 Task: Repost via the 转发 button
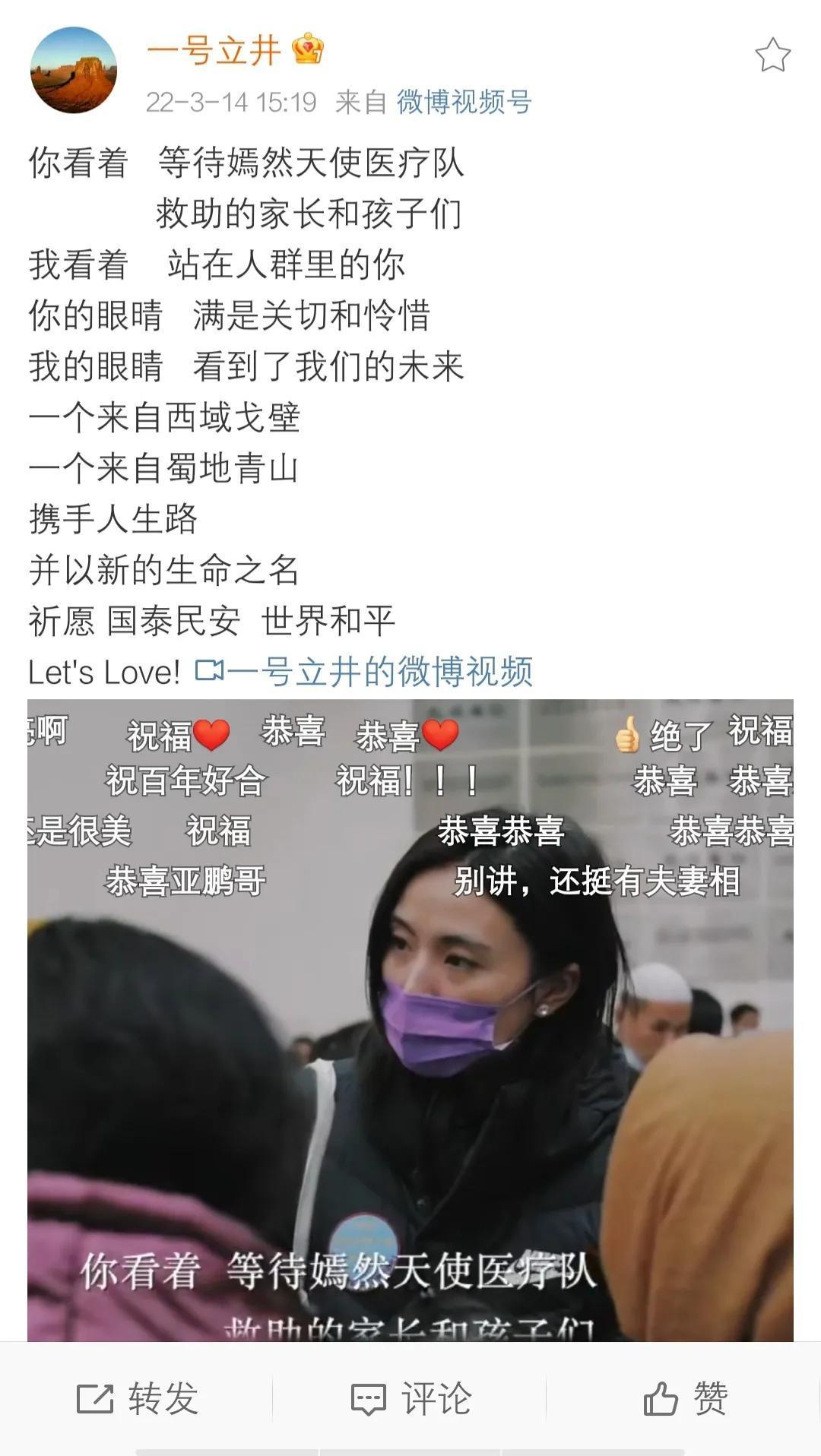(138, 1398)
